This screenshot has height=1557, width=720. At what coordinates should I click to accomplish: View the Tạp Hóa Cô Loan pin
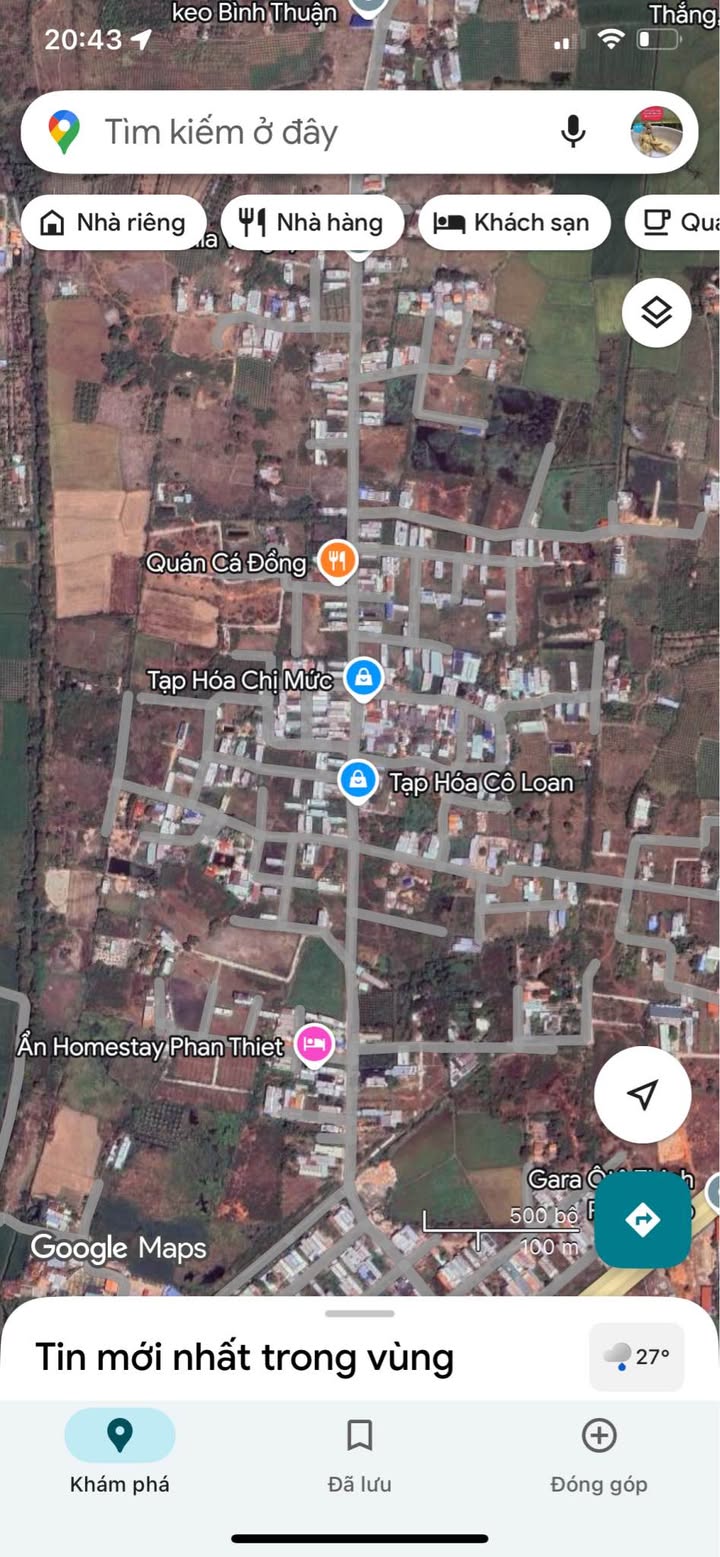[x=357, y=780]
